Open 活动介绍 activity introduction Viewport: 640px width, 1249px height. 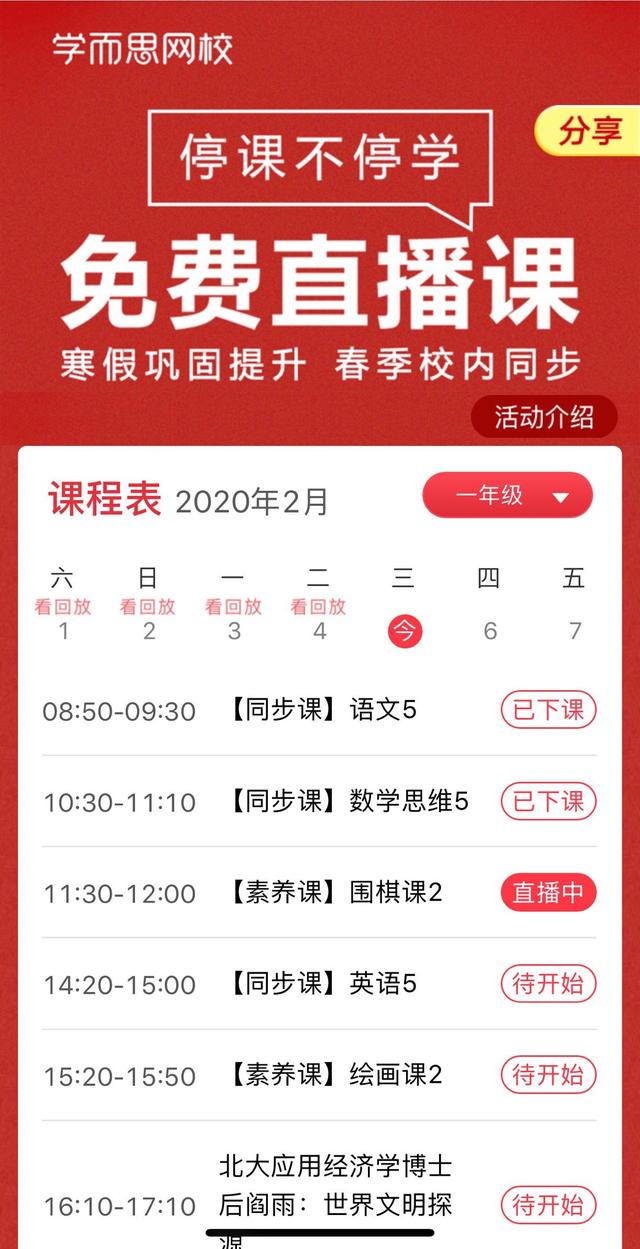pyautogui.click(x=543, y=417)
